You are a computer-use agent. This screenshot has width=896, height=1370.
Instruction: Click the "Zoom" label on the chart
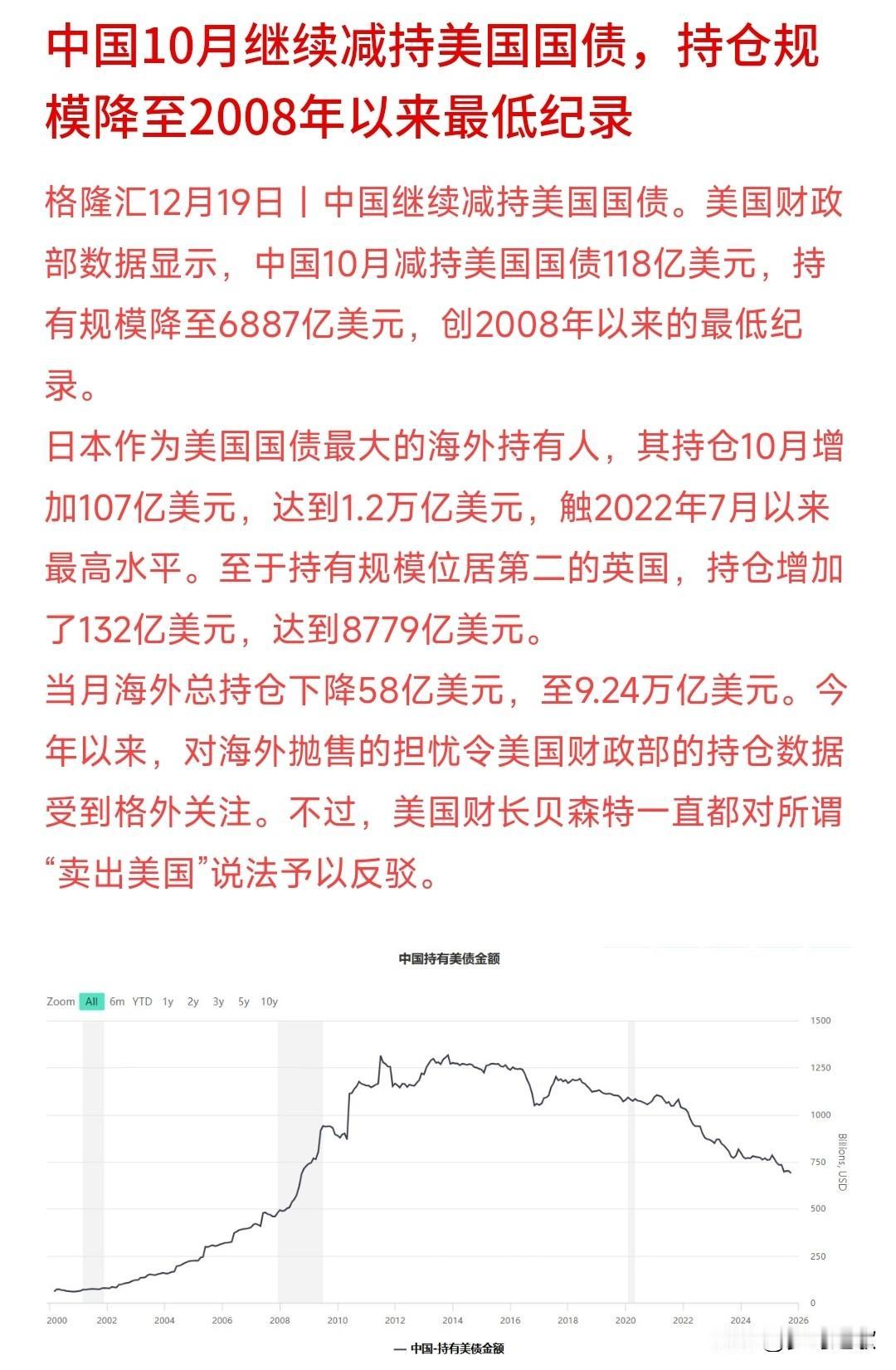tap(61, 1002)
